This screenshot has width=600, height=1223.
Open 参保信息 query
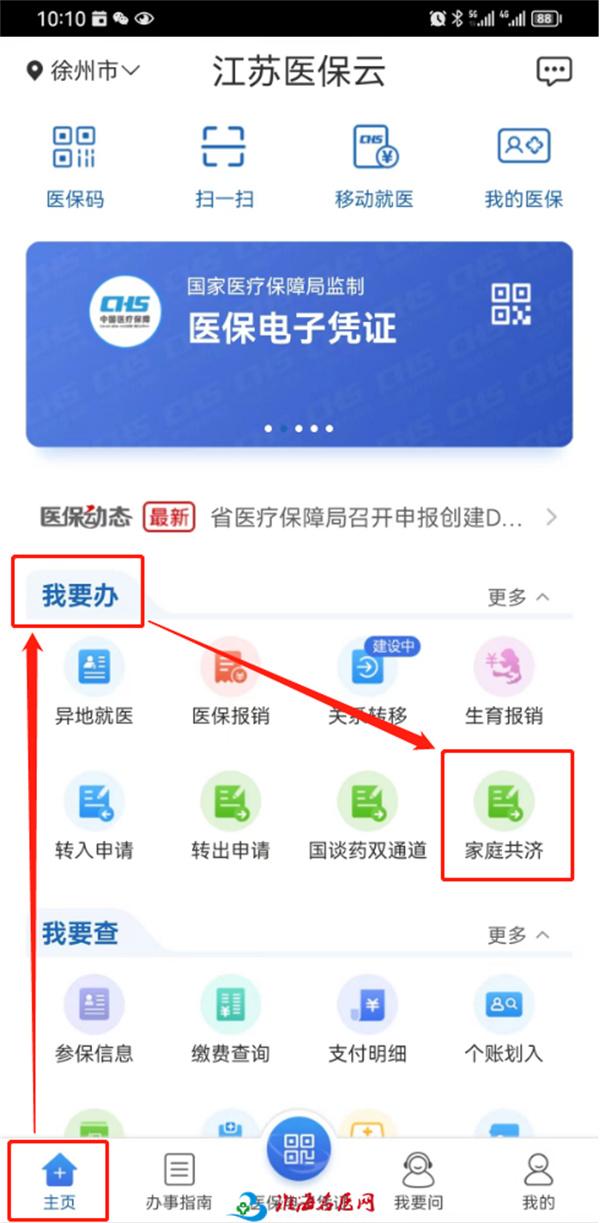coord(94,1019)
